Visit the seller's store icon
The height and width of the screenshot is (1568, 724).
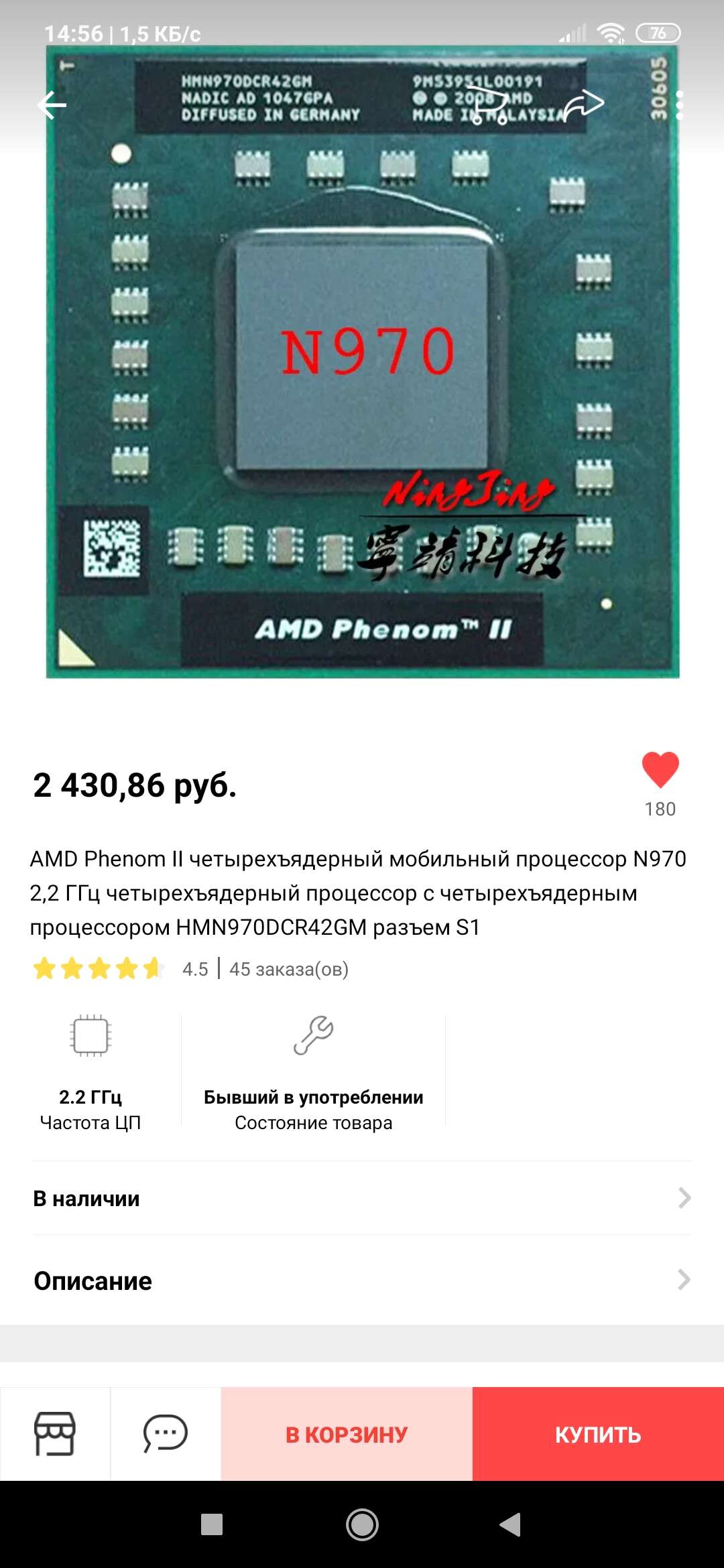[55, 1434]
